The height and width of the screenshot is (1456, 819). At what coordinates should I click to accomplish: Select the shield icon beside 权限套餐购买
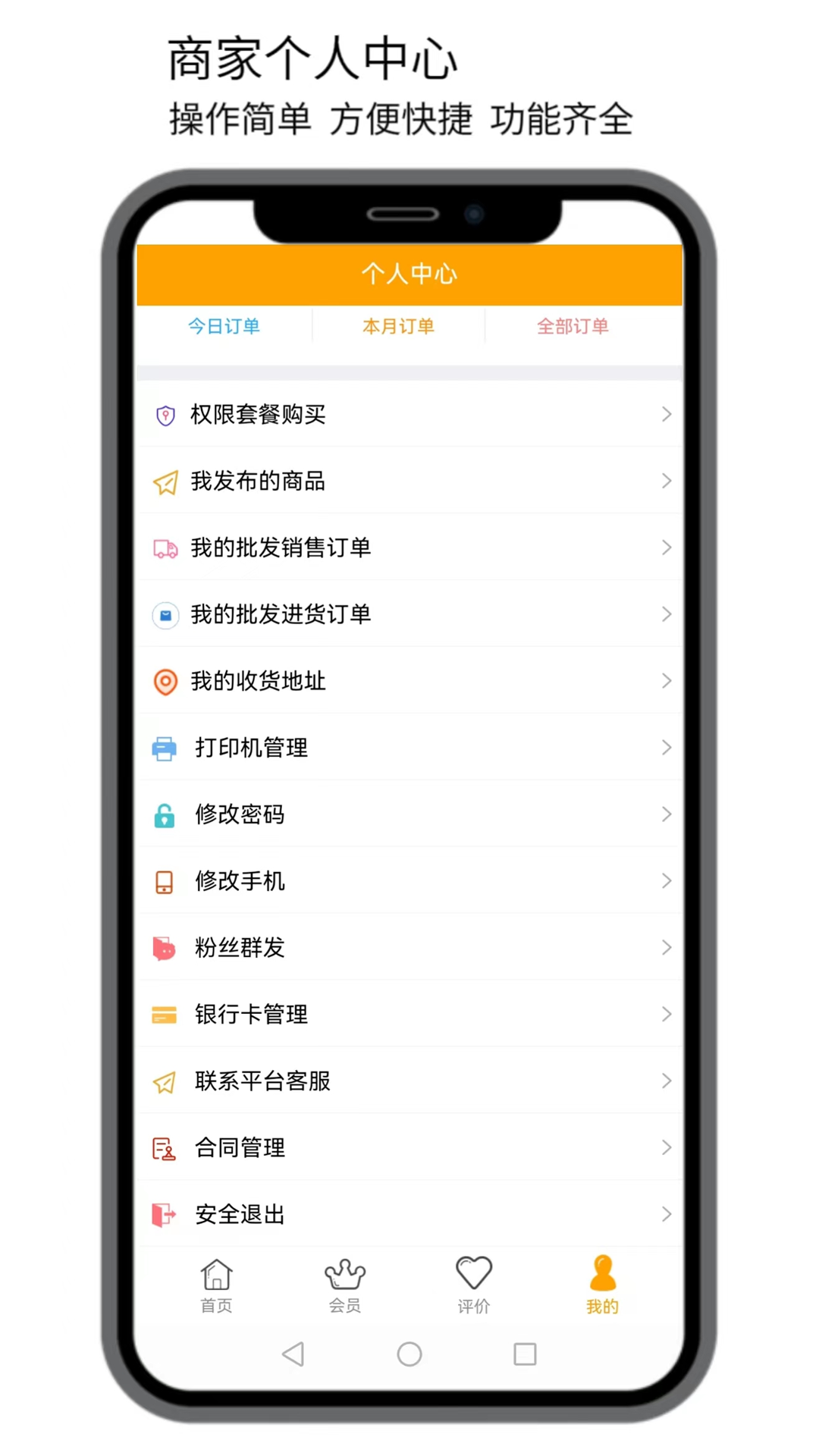(x=165, y=414)
